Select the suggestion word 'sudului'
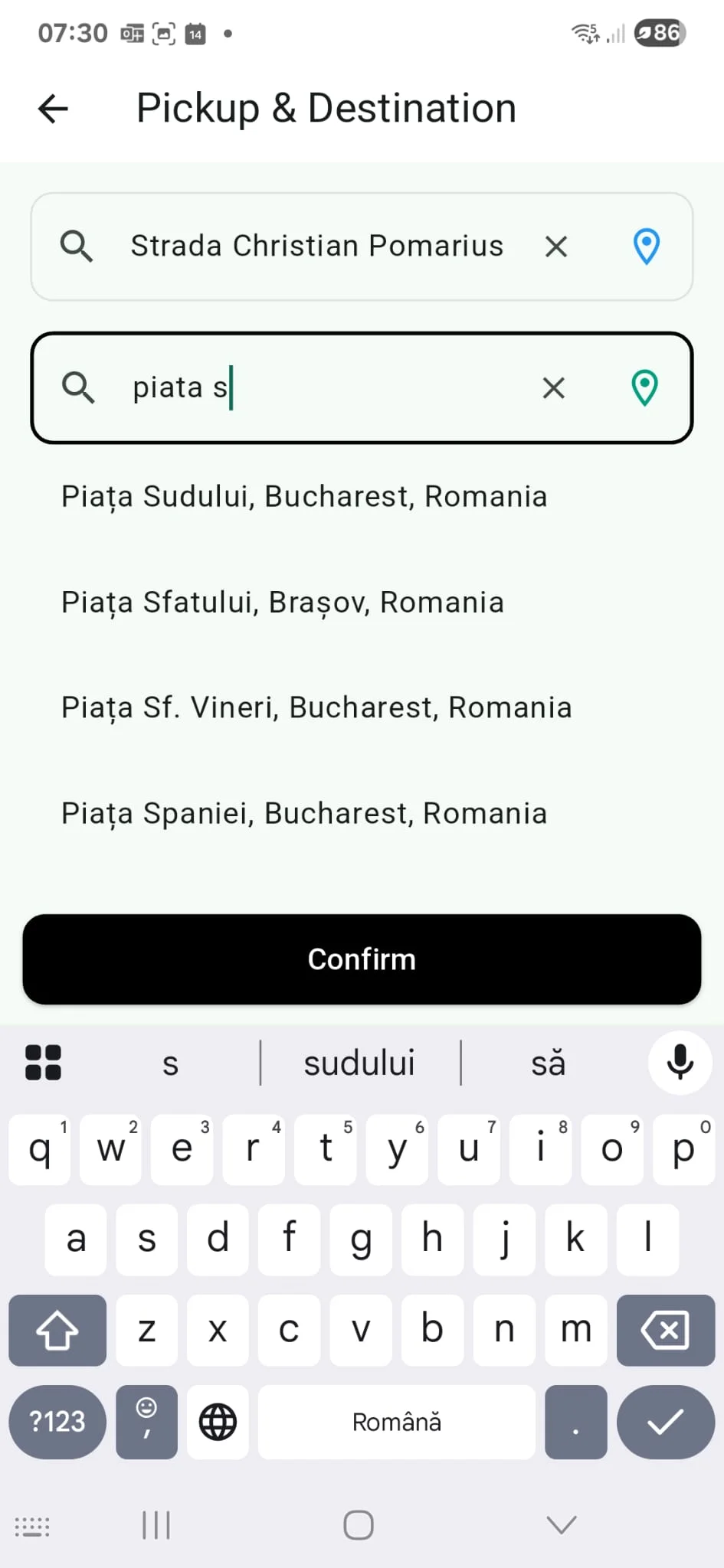The image size is (724, 1568). point(359,1063)
